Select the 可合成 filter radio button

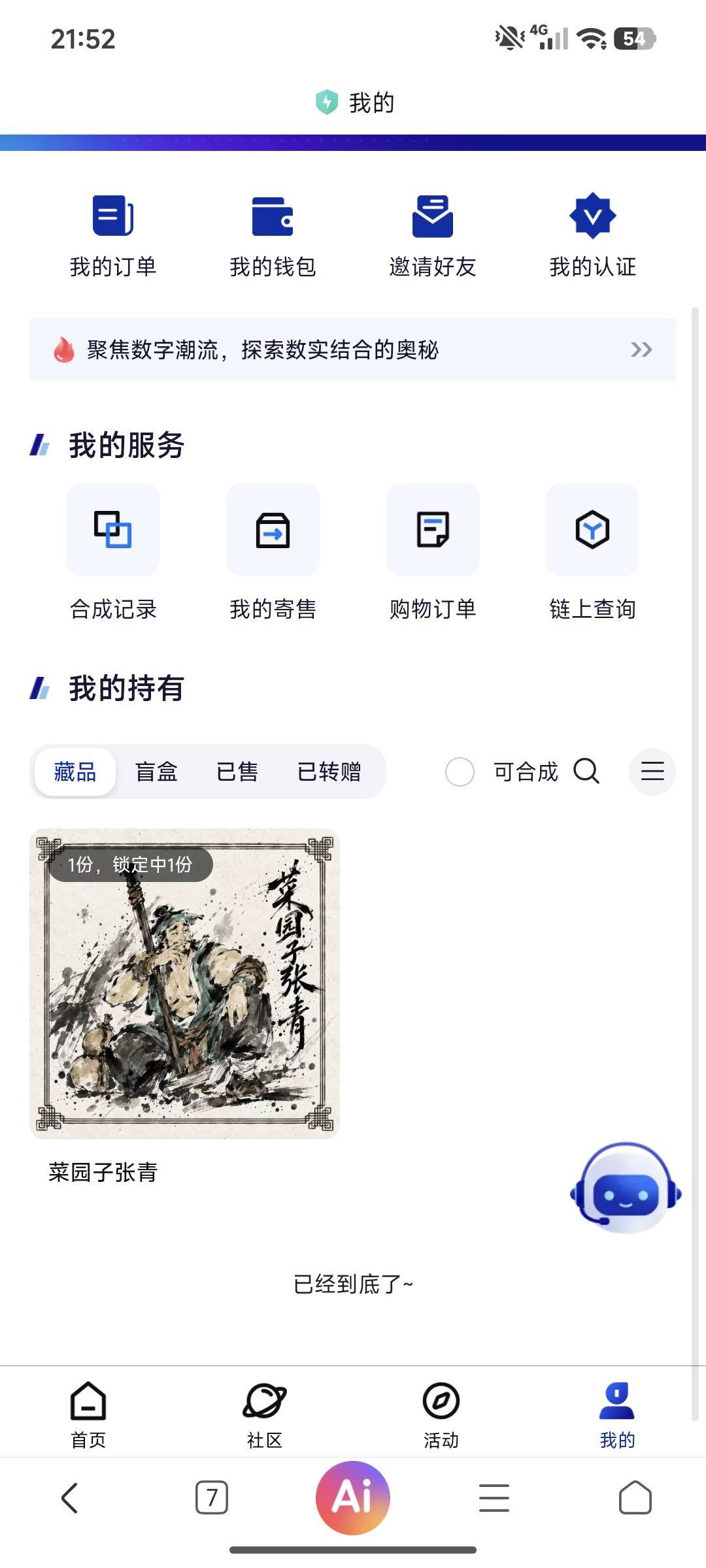pos(460,772)
